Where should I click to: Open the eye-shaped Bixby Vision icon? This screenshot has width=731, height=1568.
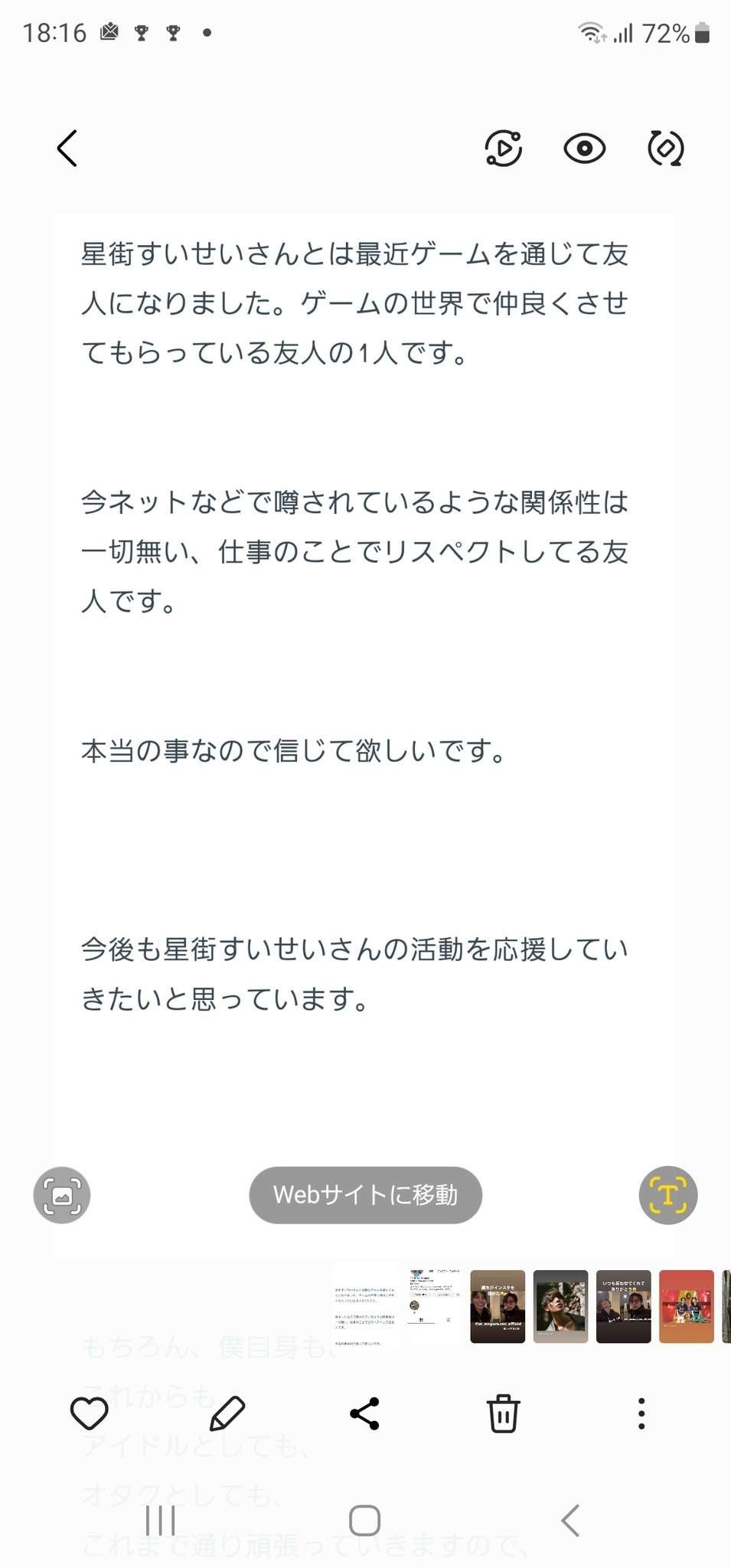tap(584, 148)
